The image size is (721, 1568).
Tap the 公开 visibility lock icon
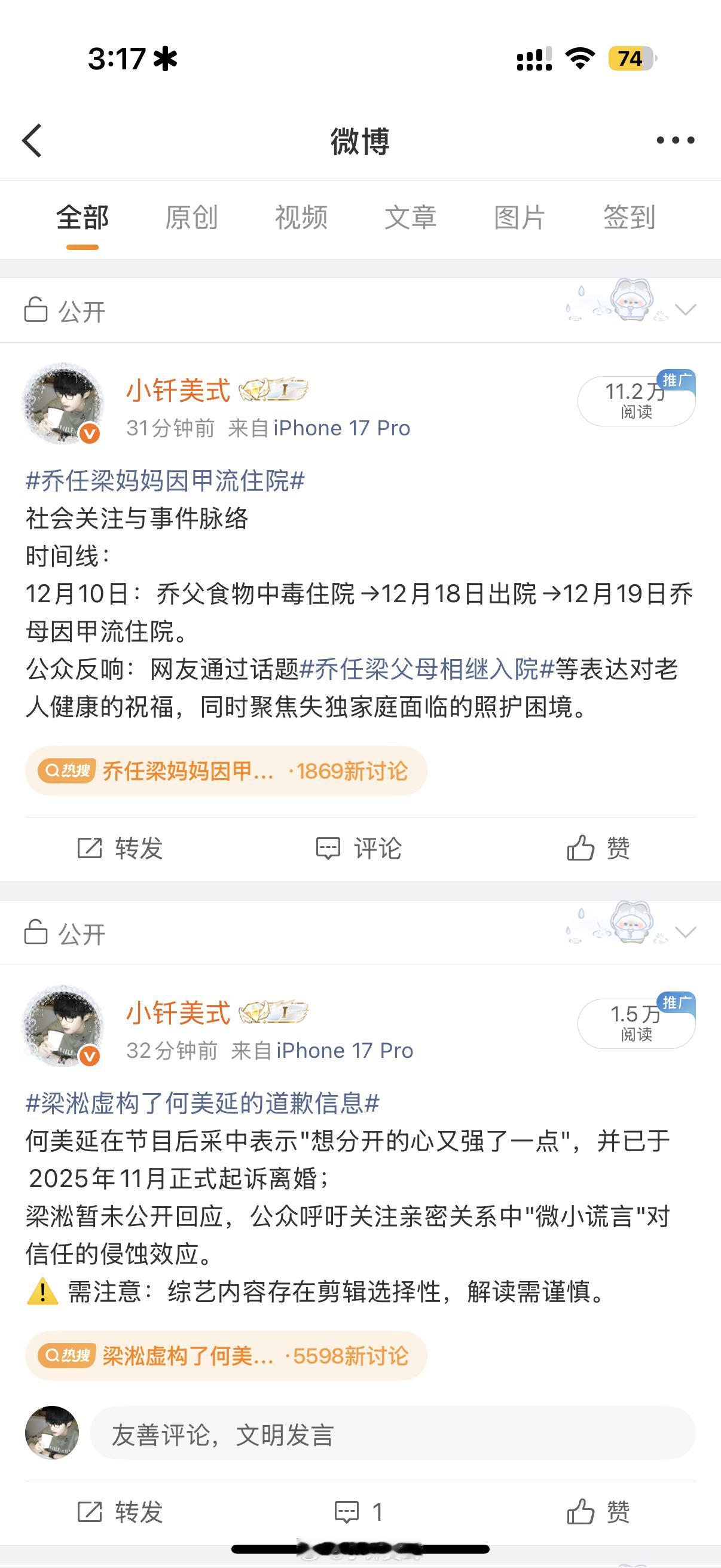(x=35, y=310)
